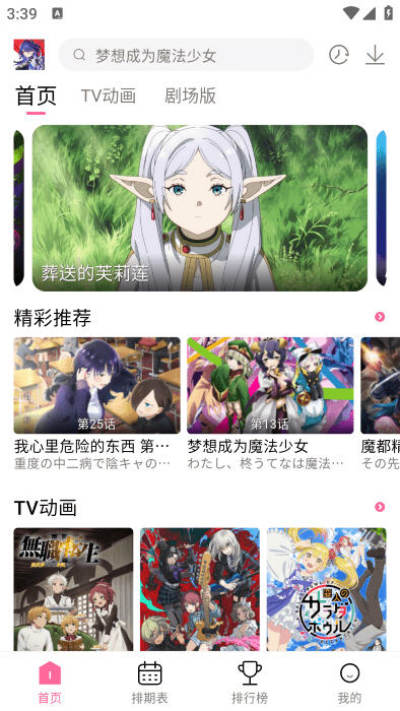400x711 pixels.
Task: Open the 無職転生 poster
Action: point(73,589)
